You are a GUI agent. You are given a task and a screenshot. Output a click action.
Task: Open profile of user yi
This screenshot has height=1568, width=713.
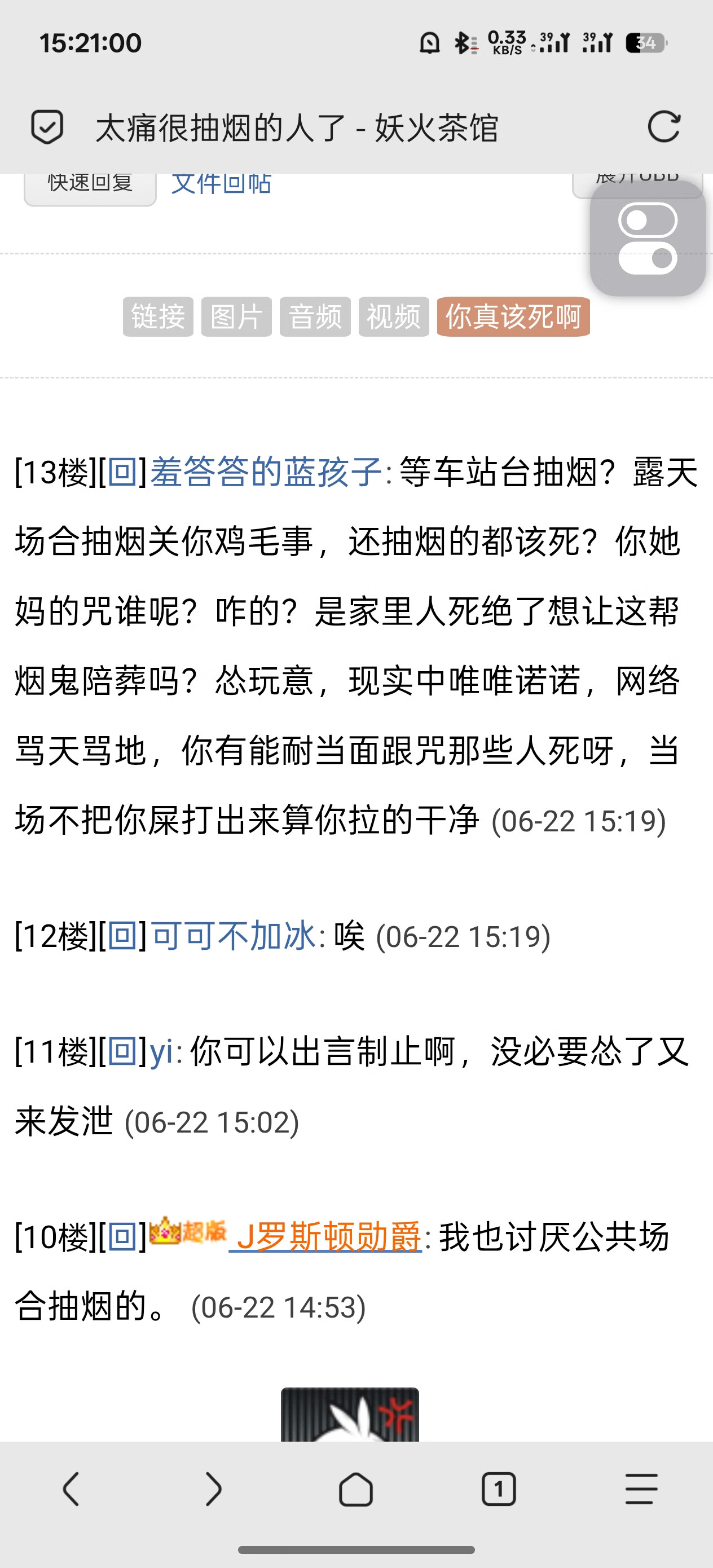pyautogui.click(x=161, y=1052)
